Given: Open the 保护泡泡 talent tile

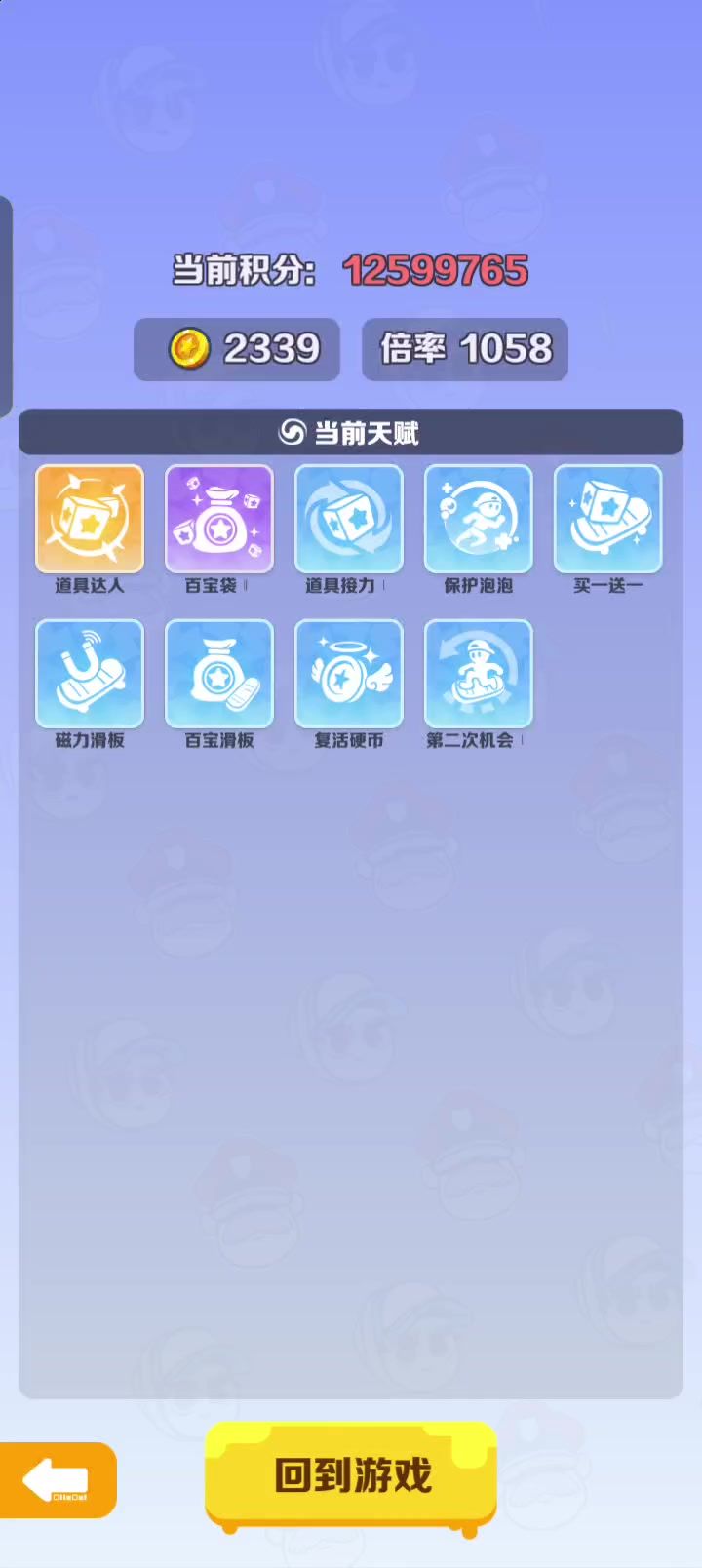Looking at the screenshot, I should (x=479, y=519).
